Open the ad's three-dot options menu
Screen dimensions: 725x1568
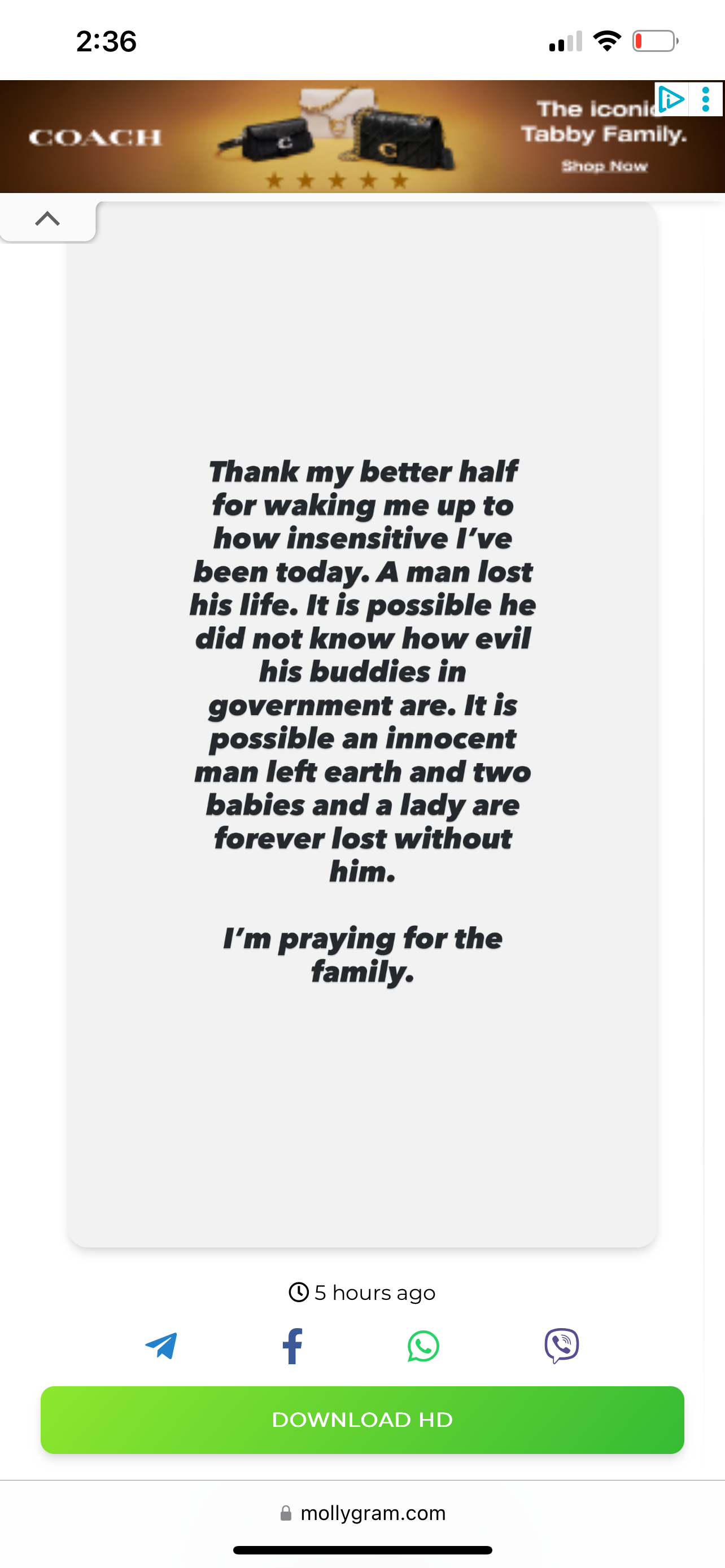[x=706, y=99]
